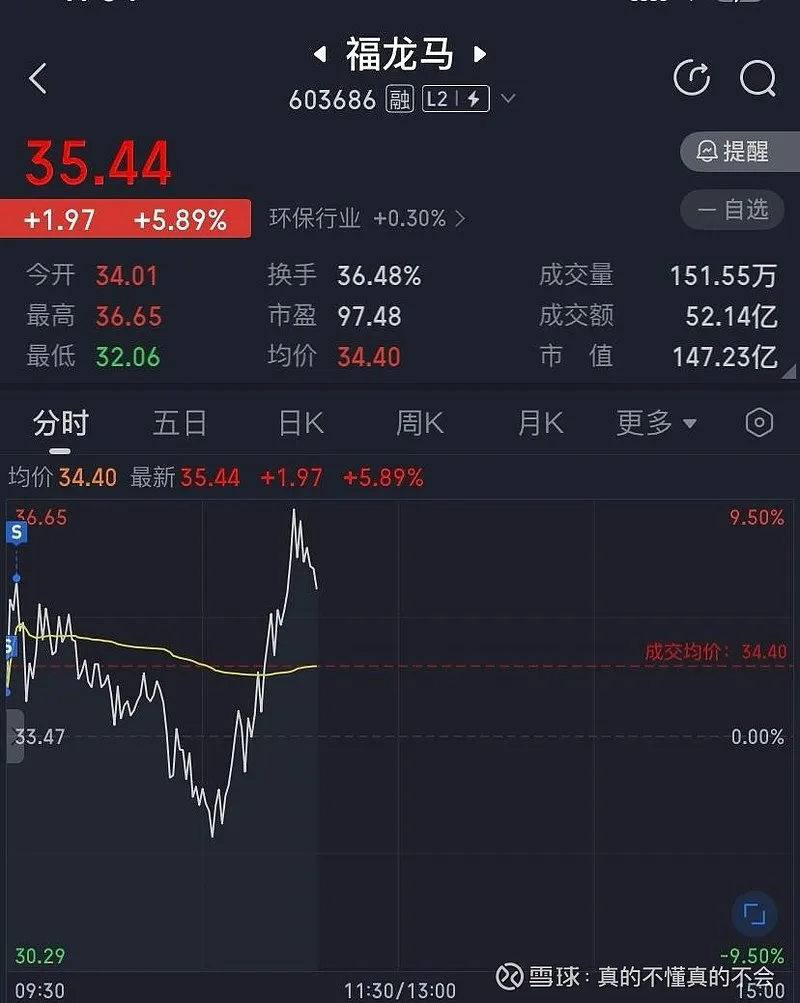Switch to the 月K chart tab

pyautogui.click(x=540, y=424)
